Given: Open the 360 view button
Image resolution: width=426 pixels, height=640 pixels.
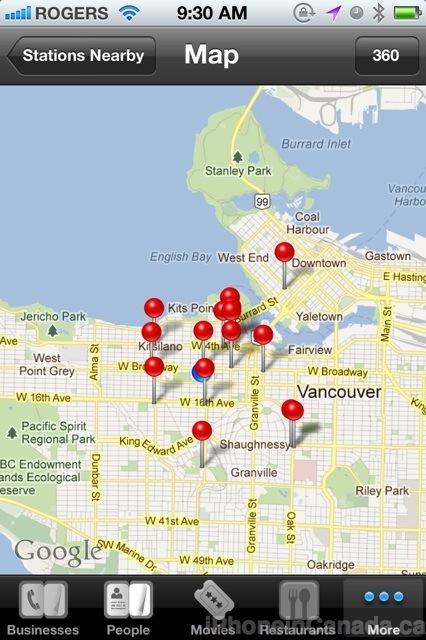Looking at the screenshot, I should pos(386,56).
